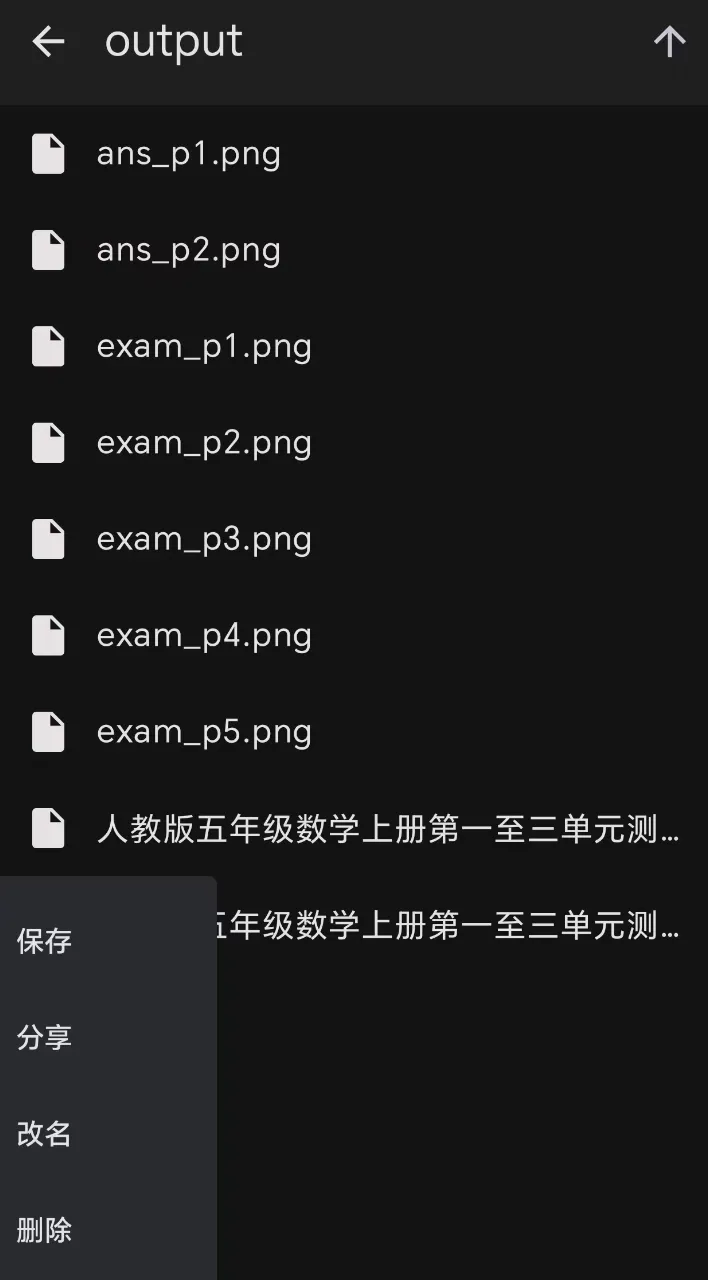Select 改名 to rename the file
This screenshot has height=1280, width=708.
pyautogui.click(x=108, y=1134)
